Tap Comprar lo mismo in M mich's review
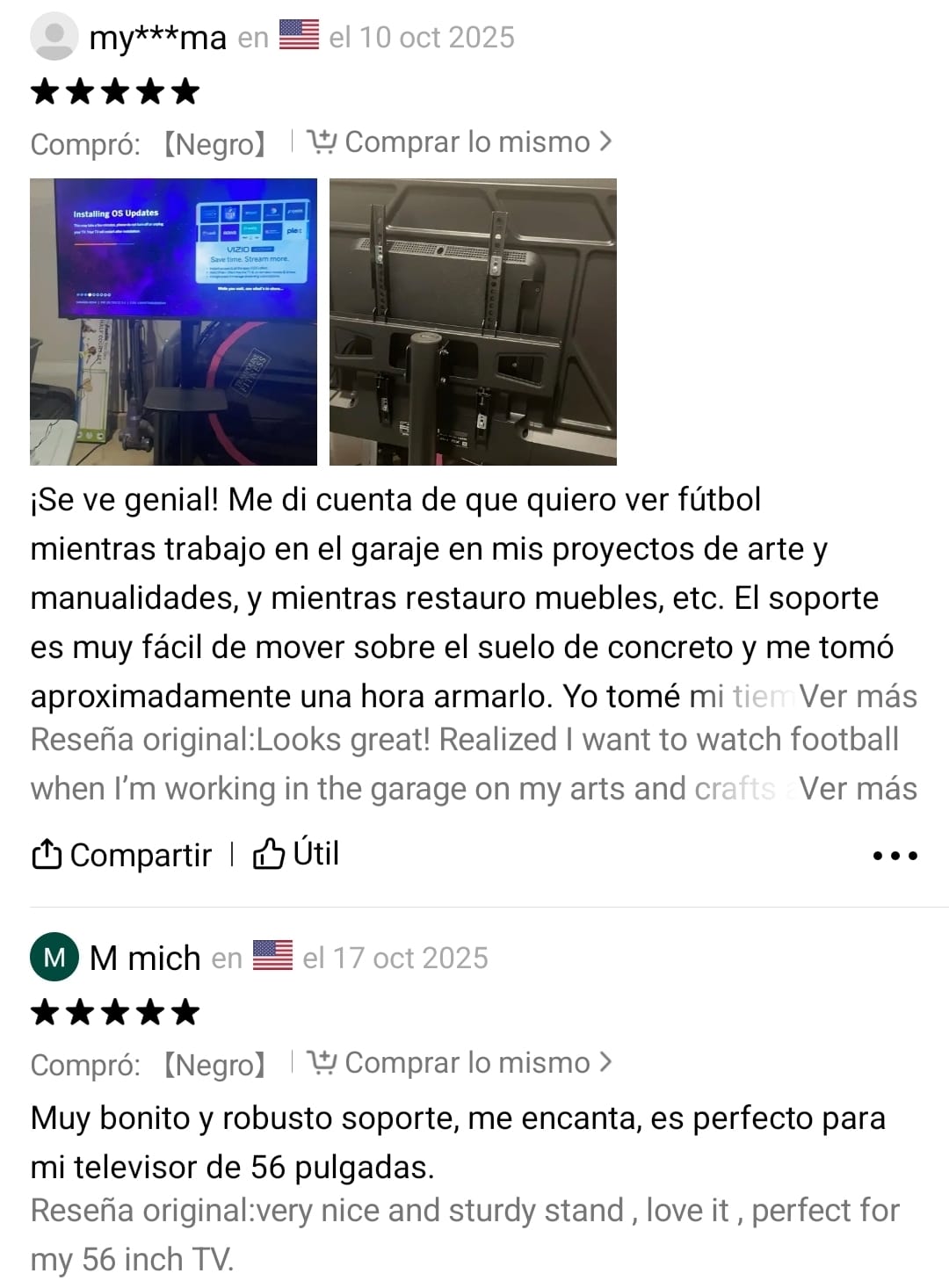Screen dimensions: 949x1288 [459, 1063]
